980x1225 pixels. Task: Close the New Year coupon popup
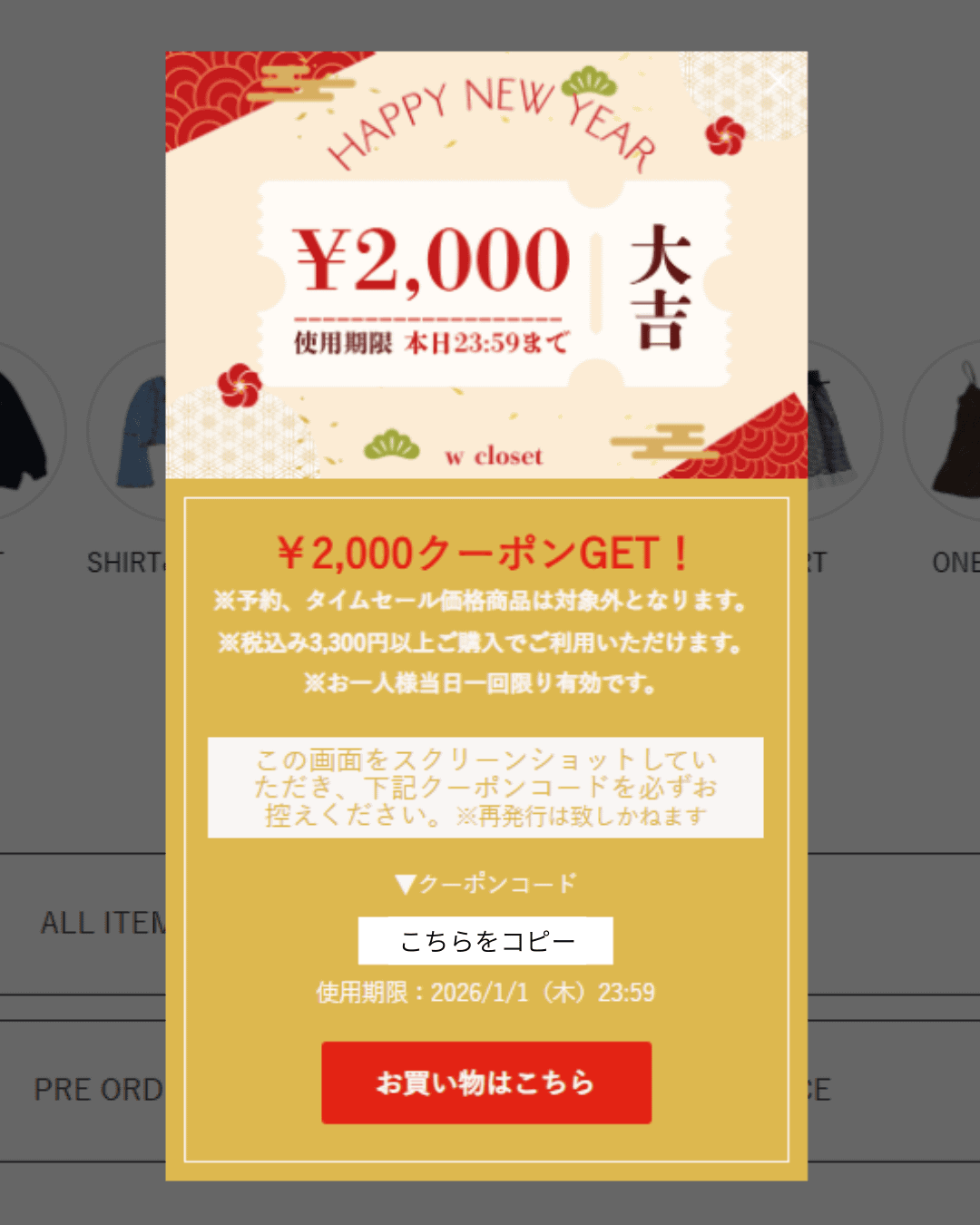[x=779, y=81]
